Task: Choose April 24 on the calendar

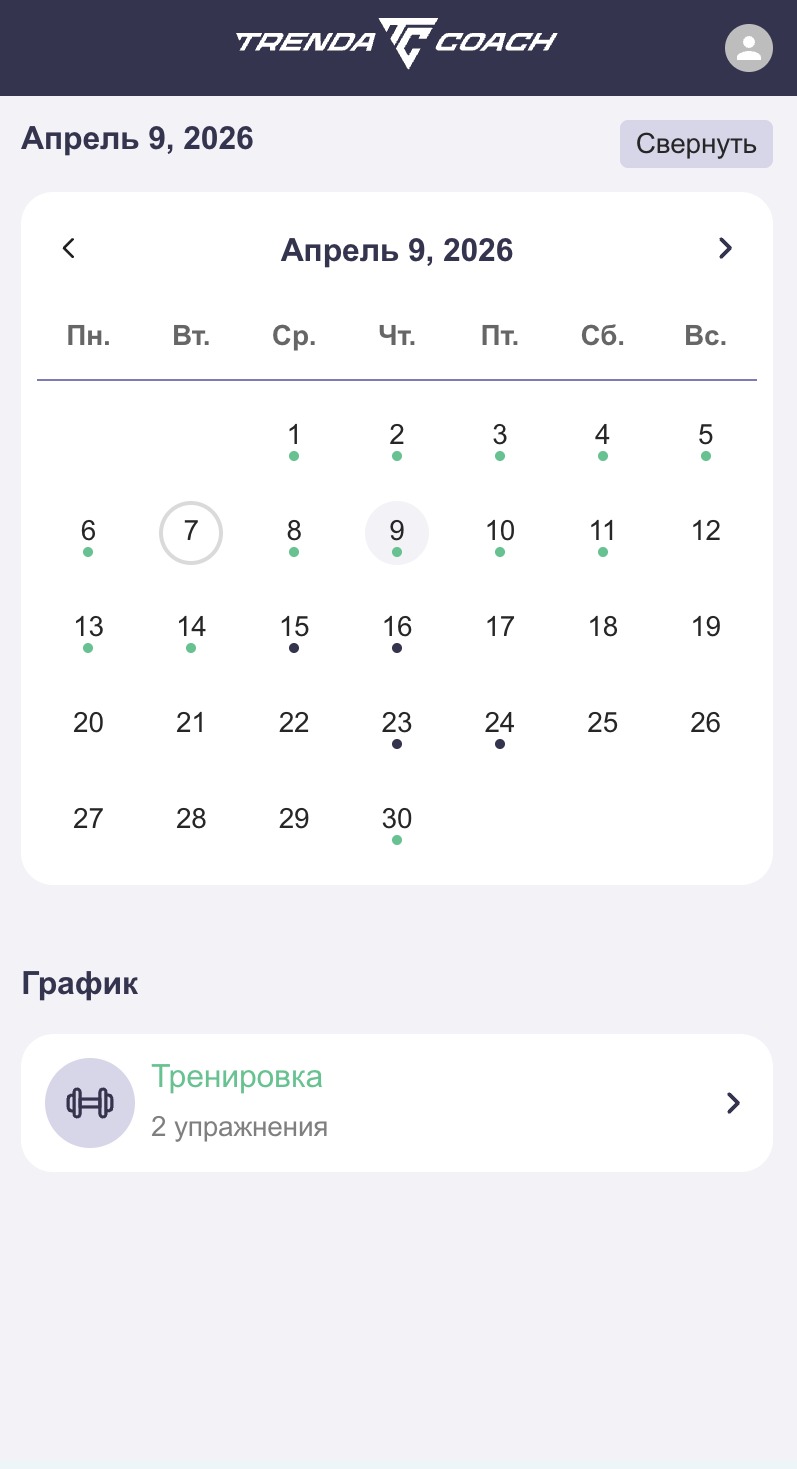Action: [x=500, y=724]
